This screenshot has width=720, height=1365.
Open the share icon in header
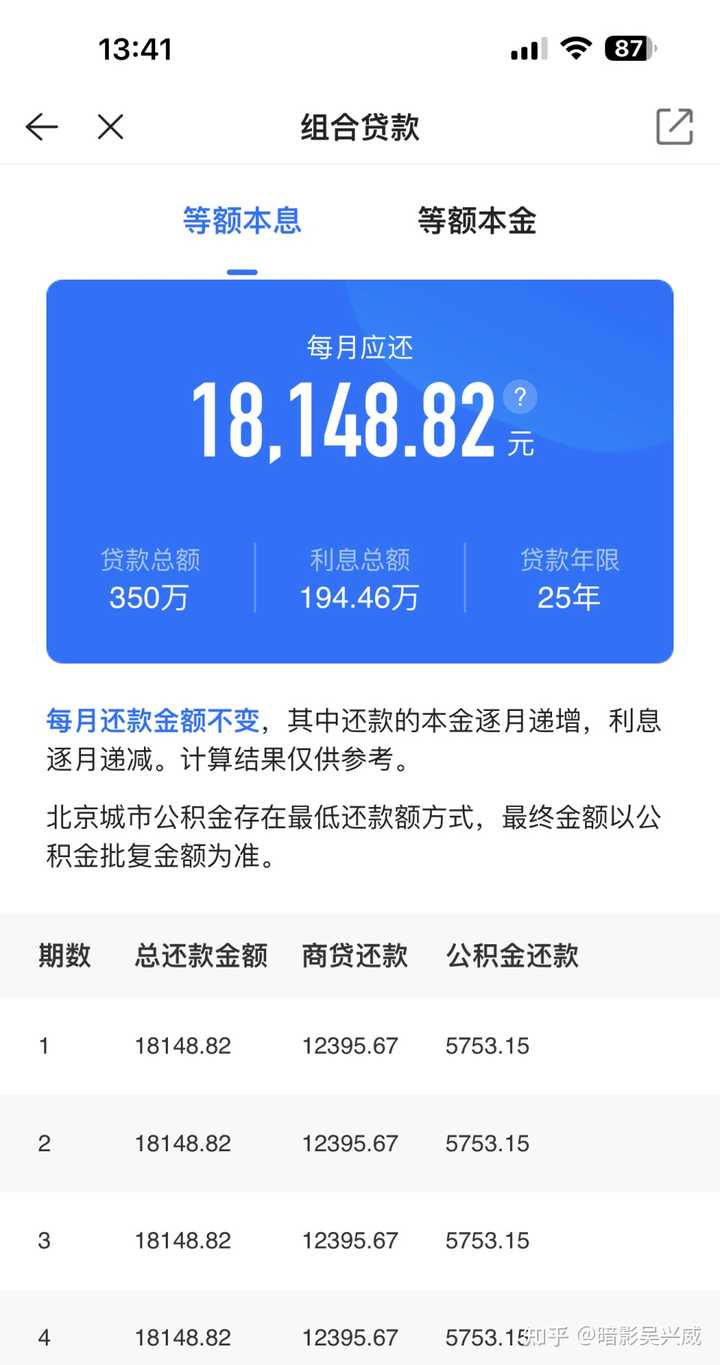pos(674,127)
